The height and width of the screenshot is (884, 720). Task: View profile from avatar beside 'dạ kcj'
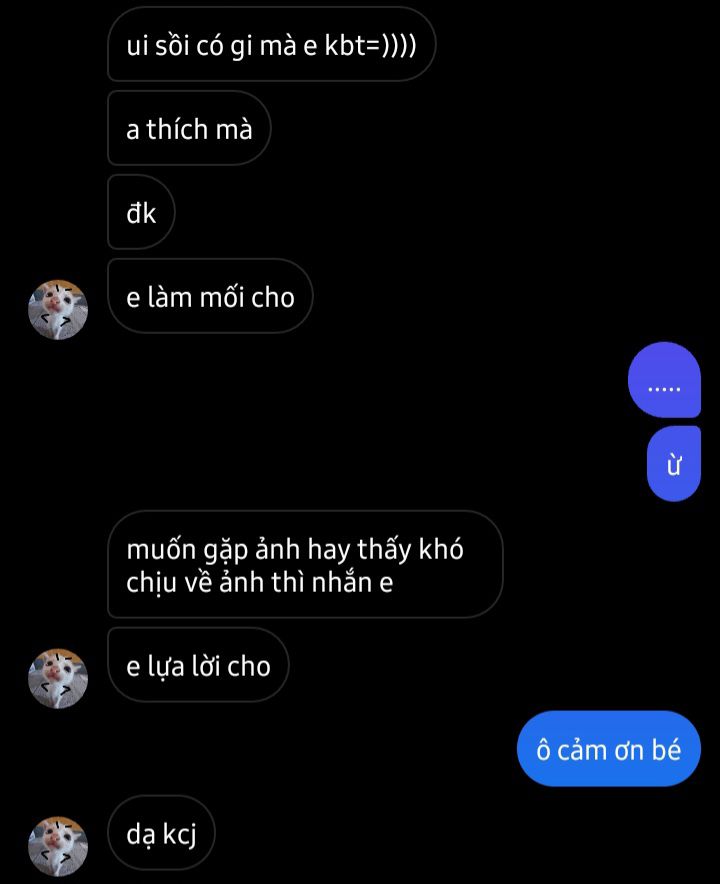pyautogui.click(x=58, y=845)
